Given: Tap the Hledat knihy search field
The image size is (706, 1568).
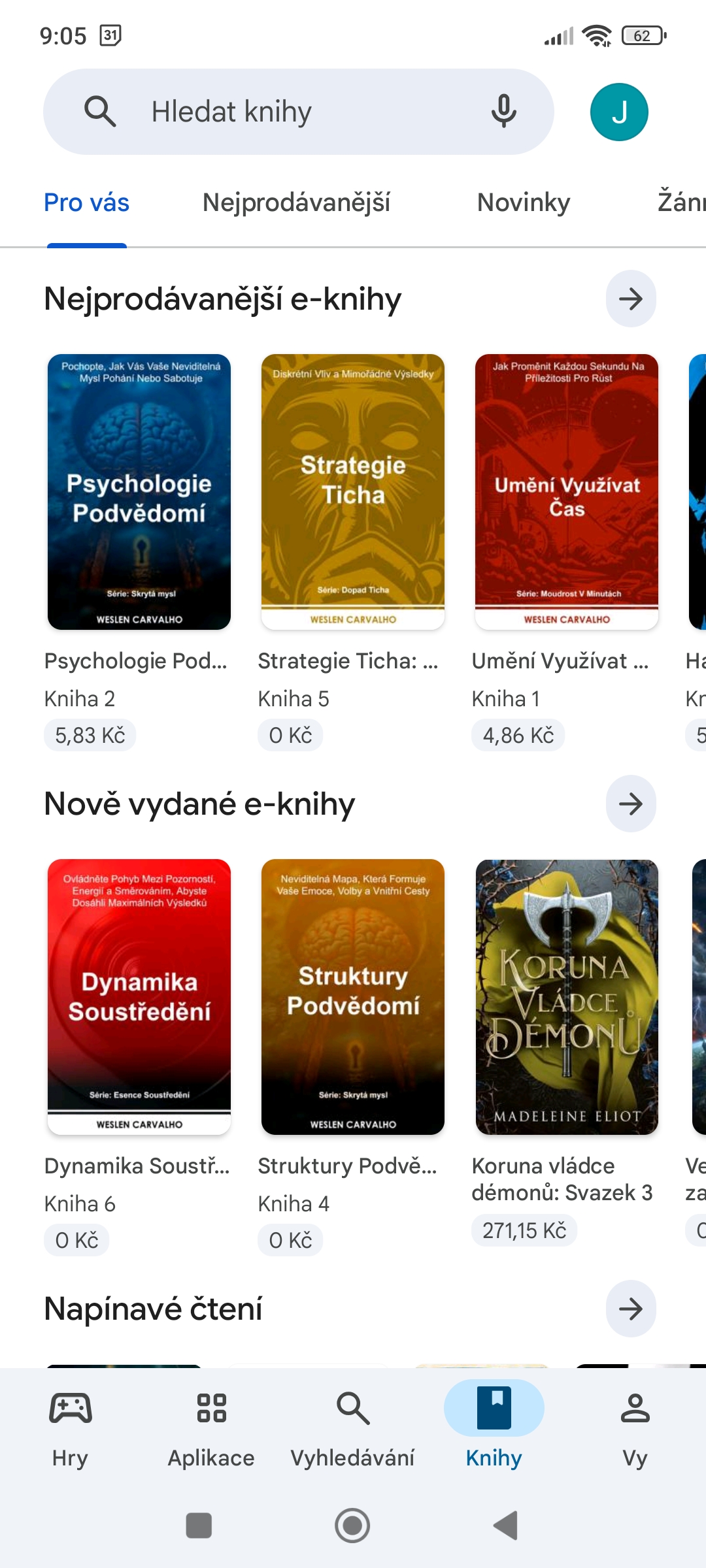Looking at the screenshot, I should click(288, 112).
